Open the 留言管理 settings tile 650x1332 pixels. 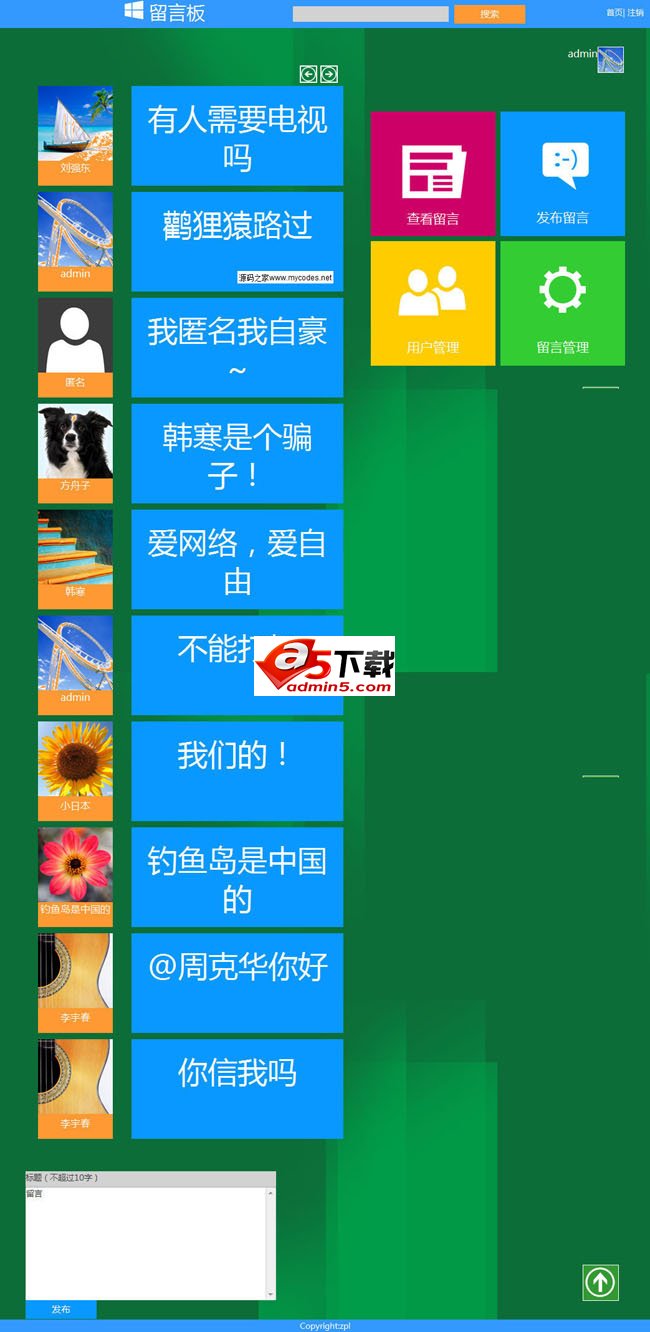(x=562, y=303)
